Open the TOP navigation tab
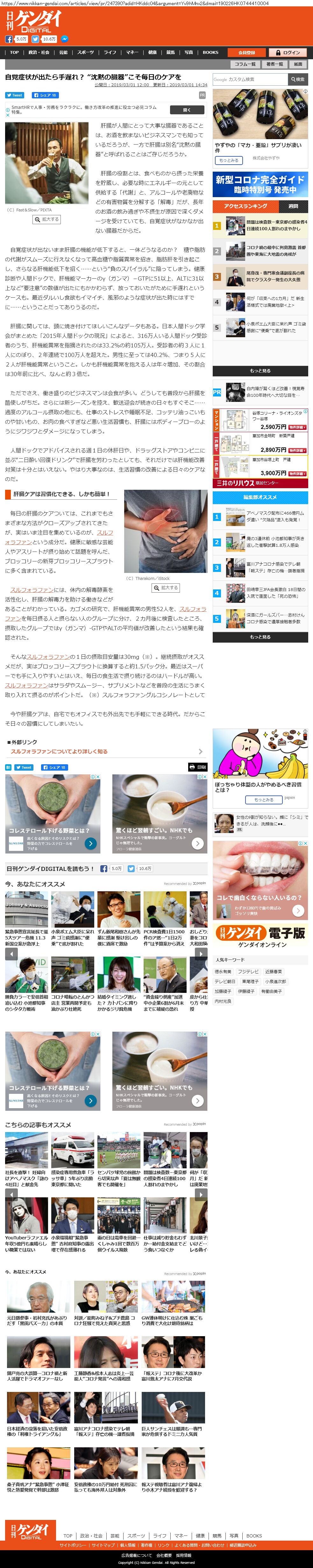 click(14, 52)
